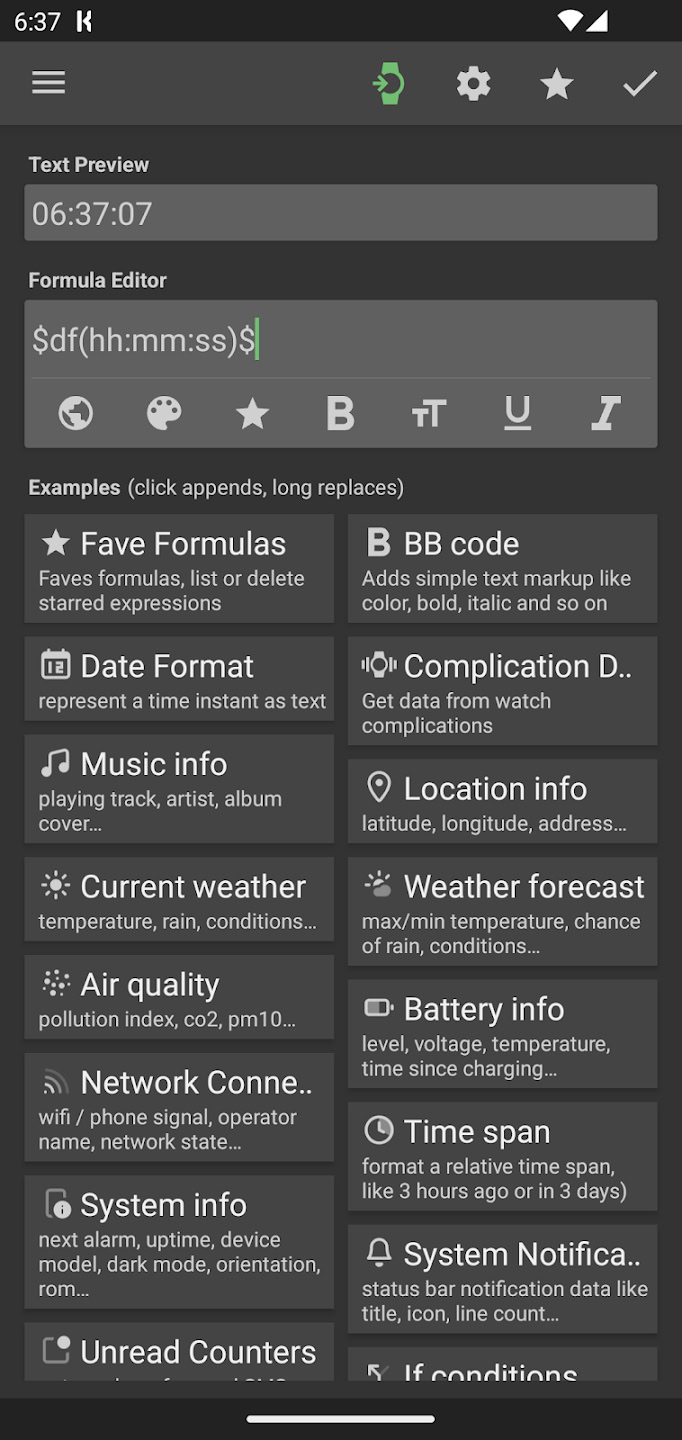Tap the green watch sync icon
The image size is (682, 1440).
(389, 83)
